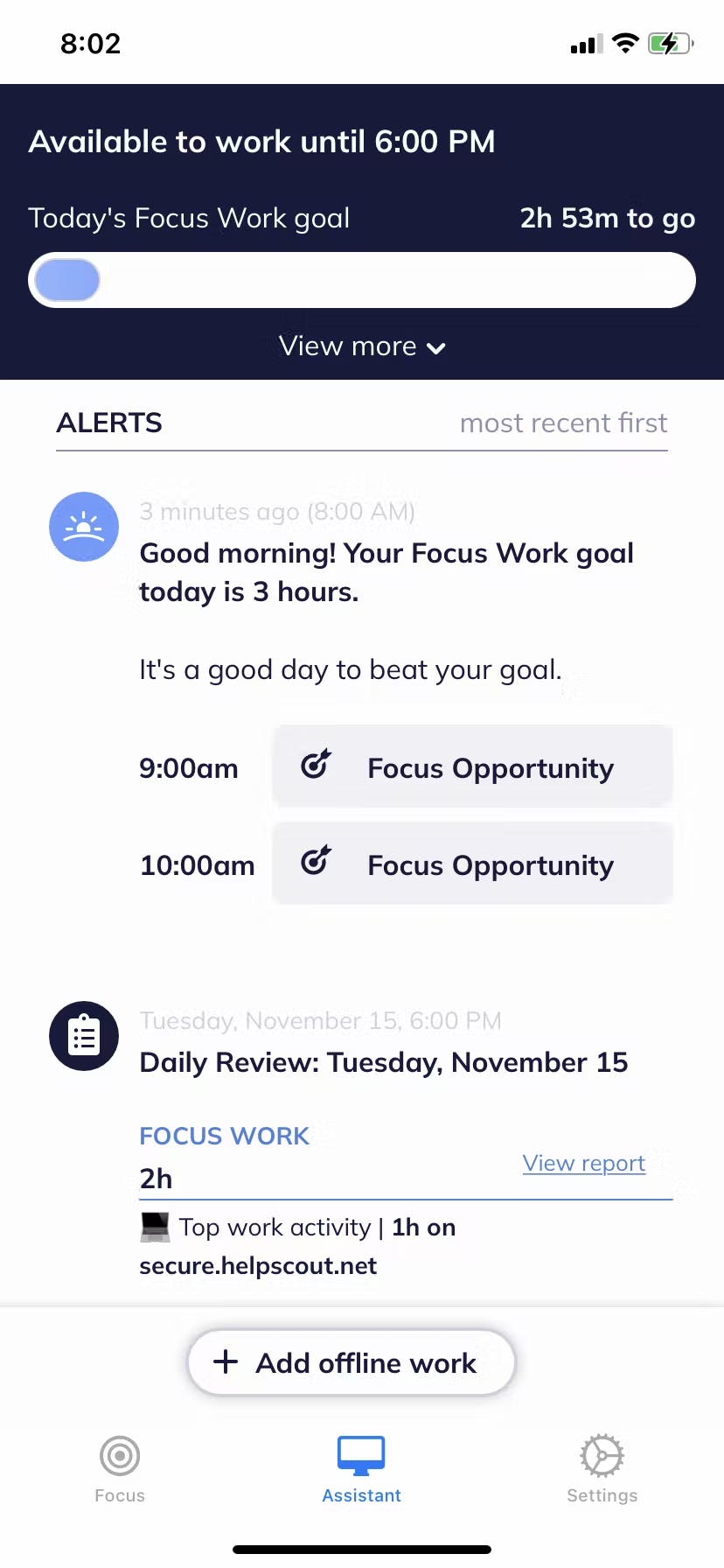Expand the View more section
The height and width of the screenshot is (1568, 724).
click(x=362, y=346)
